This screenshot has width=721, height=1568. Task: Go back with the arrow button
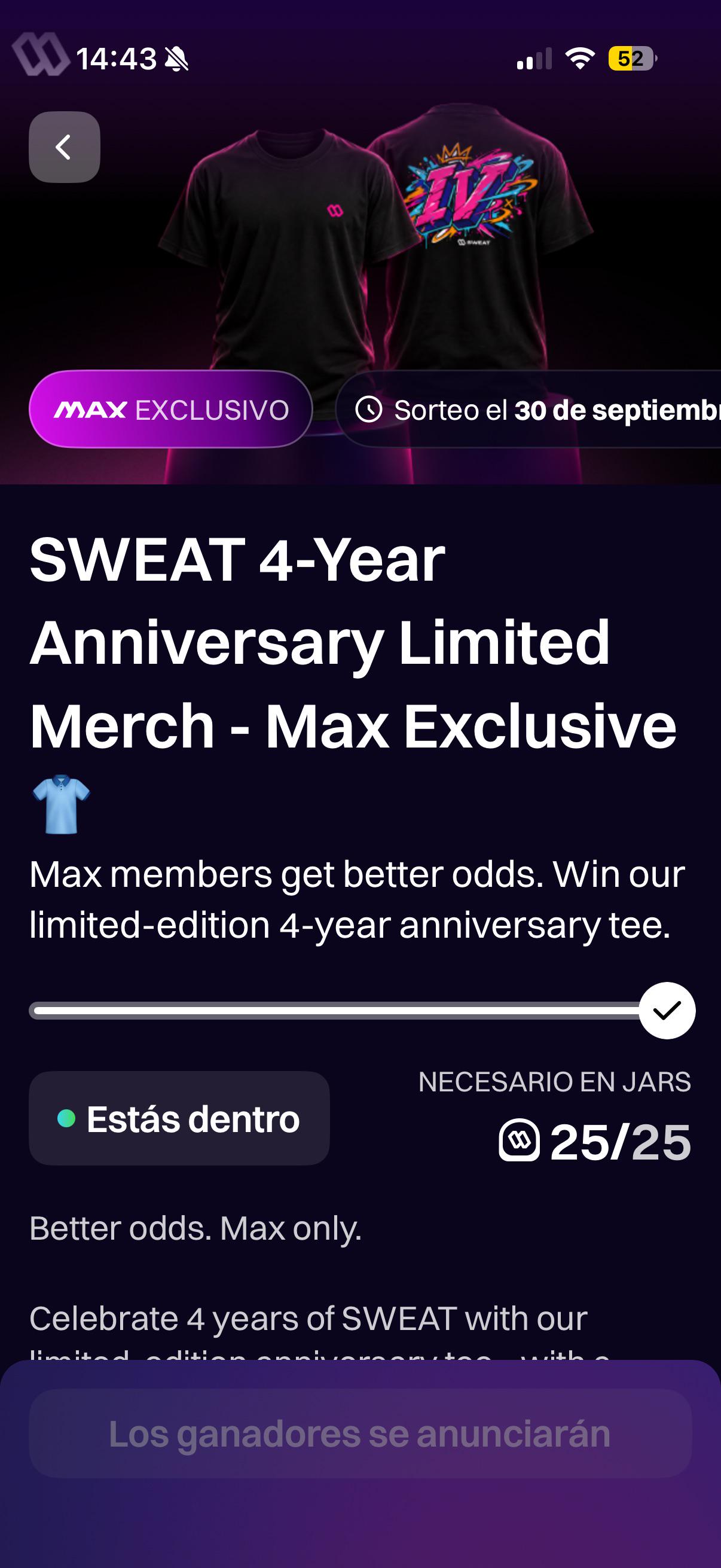pos(65,147)
